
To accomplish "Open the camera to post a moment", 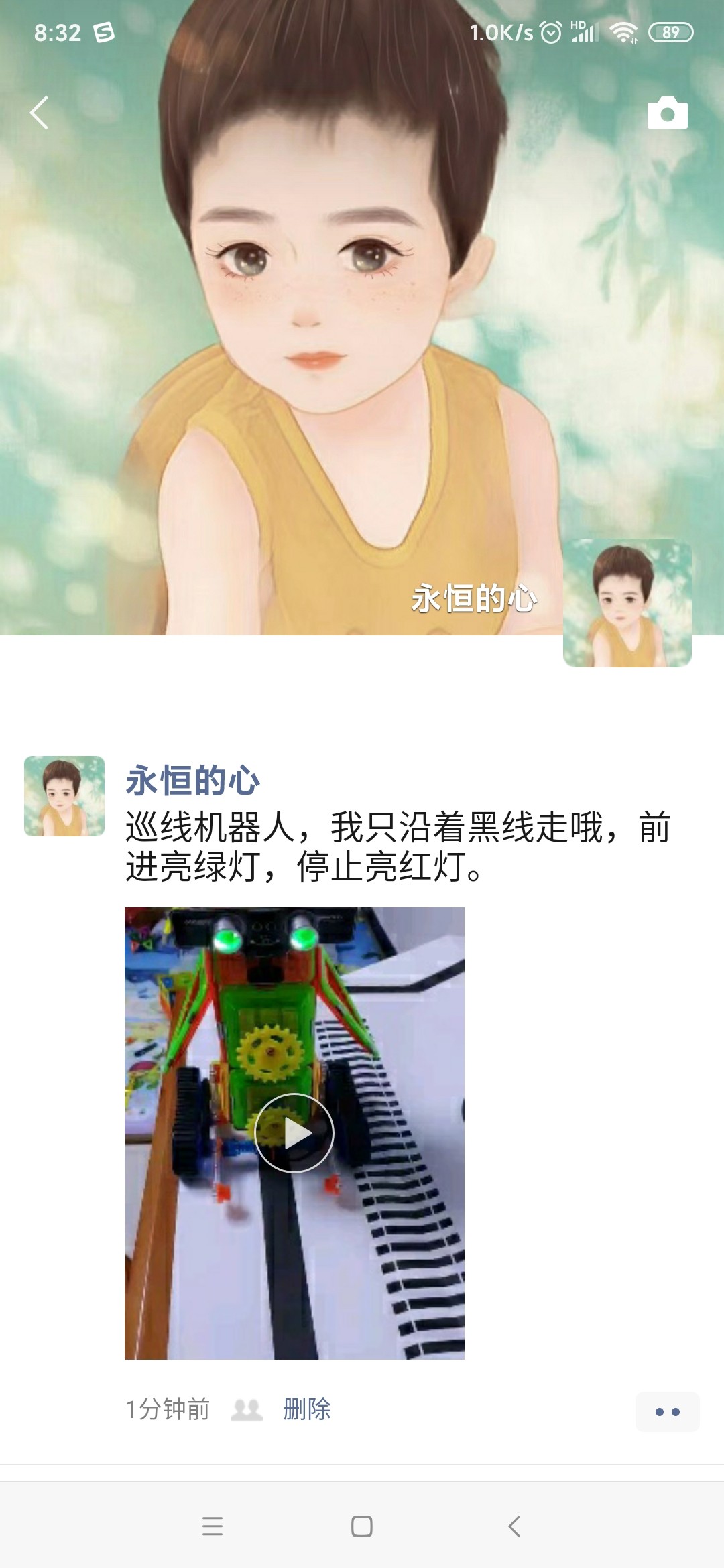I will [x=667, y=113].
